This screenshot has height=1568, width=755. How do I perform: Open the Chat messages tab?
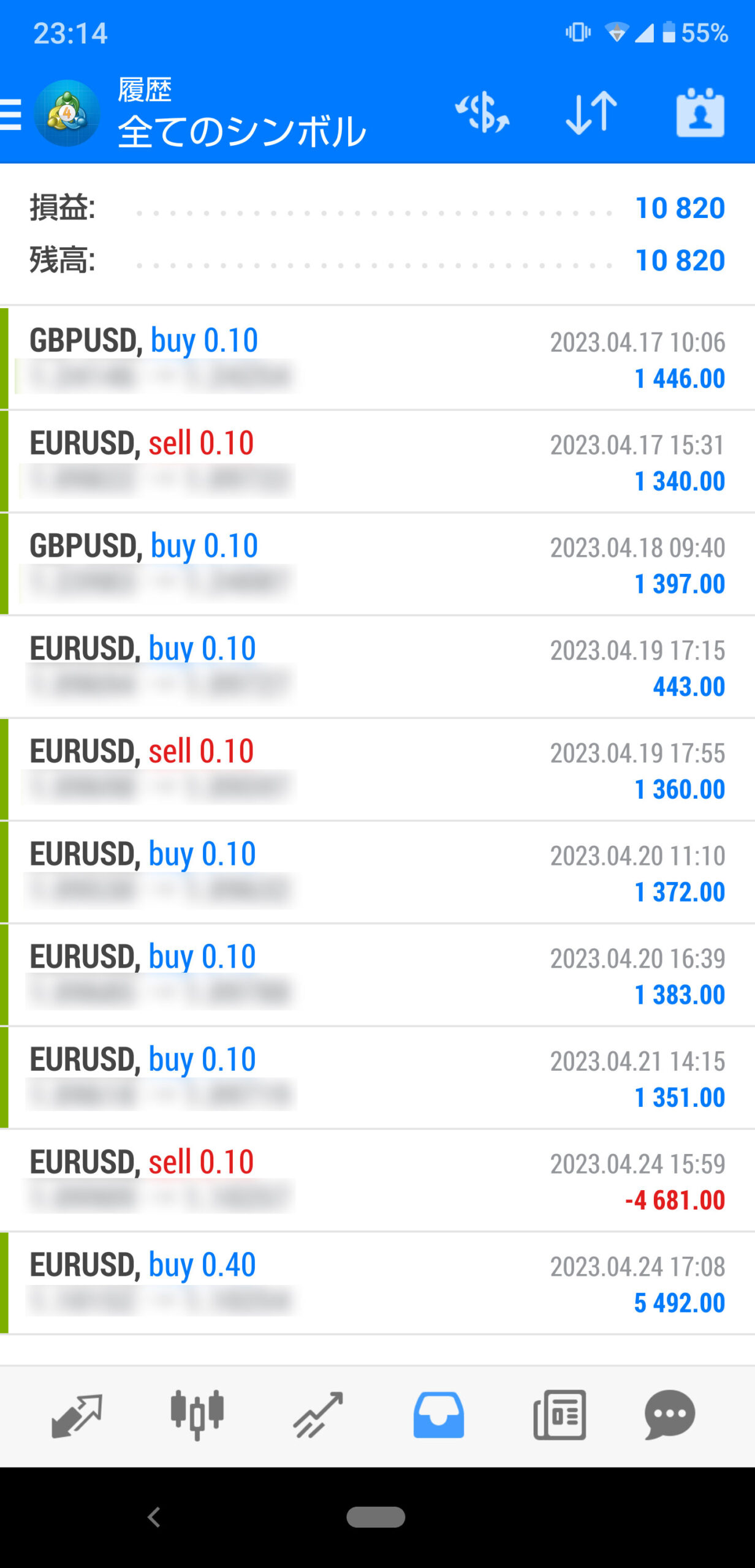pos(669,1415)
